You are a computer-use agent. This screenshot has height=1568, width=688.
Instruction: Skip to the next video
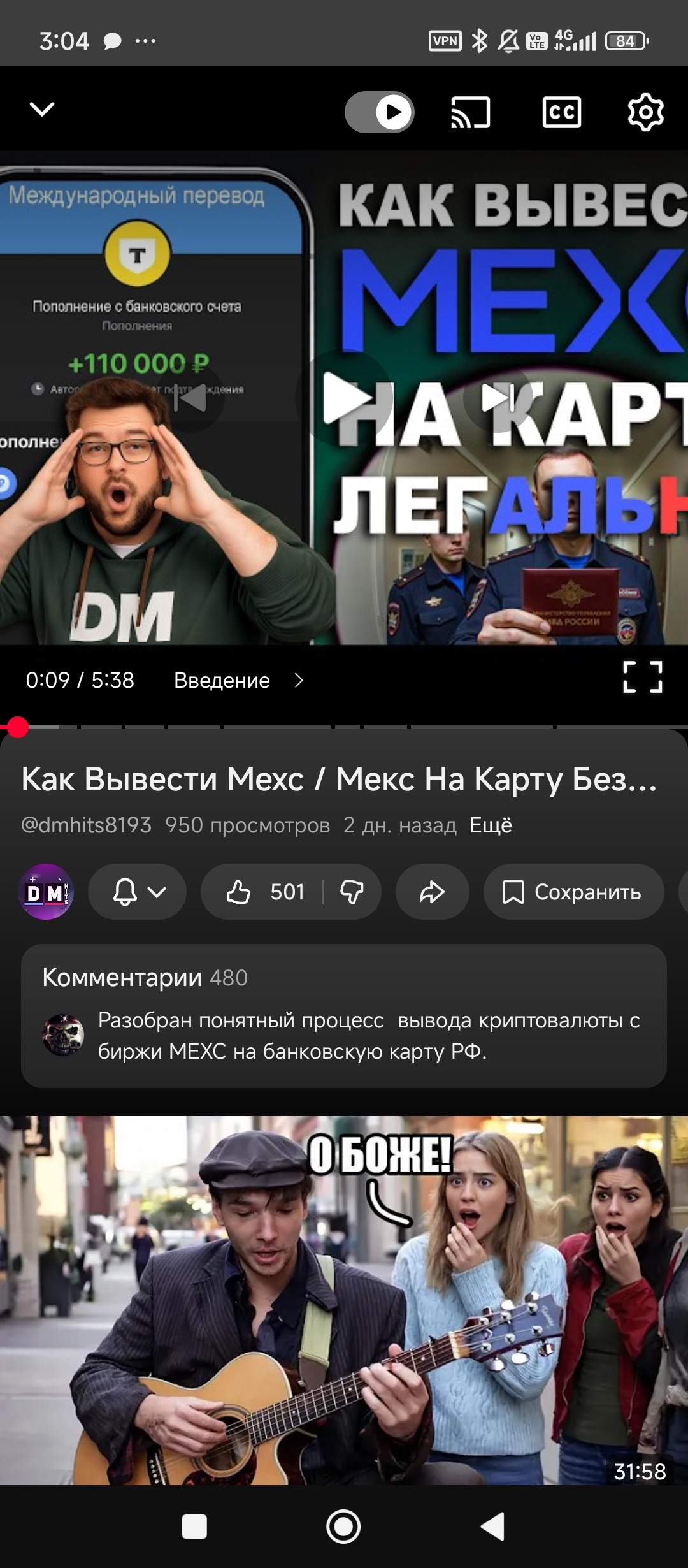(x=498, y=398)
